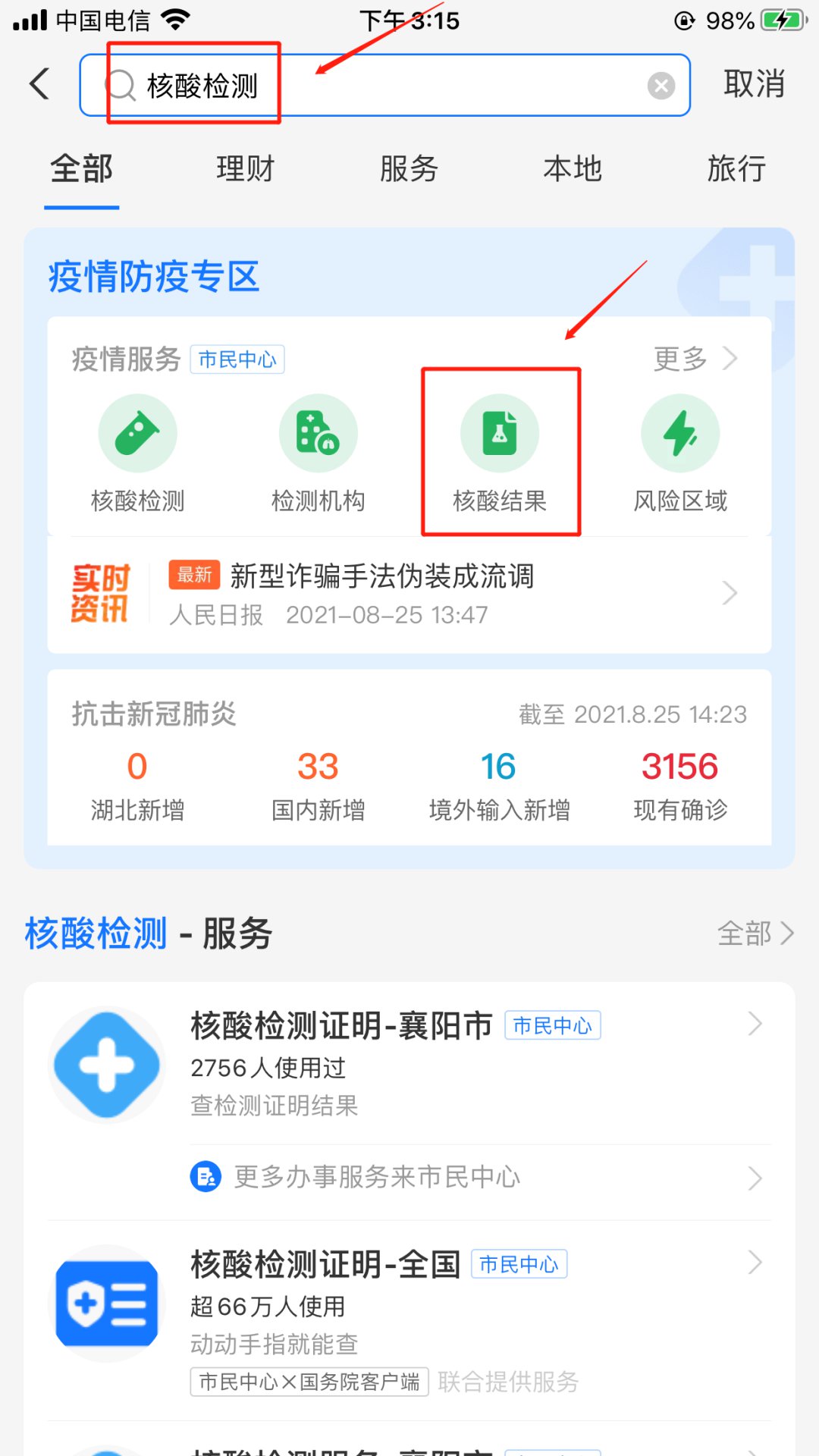
Task: Open the 旅行 tab
Action: 736,169
